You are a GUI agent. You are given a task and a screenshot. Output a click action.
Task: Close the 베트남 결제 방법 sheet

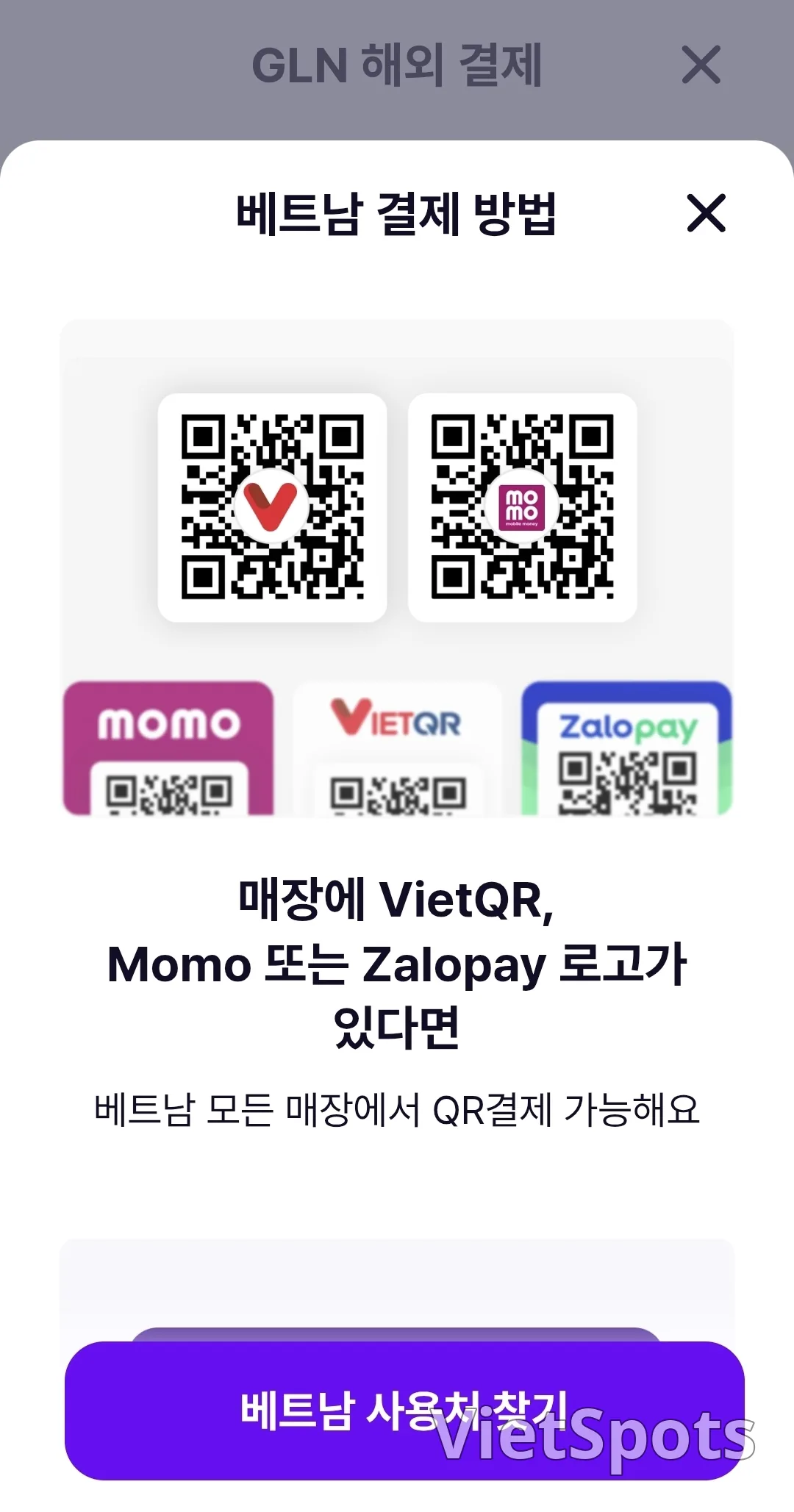[706, 213]
